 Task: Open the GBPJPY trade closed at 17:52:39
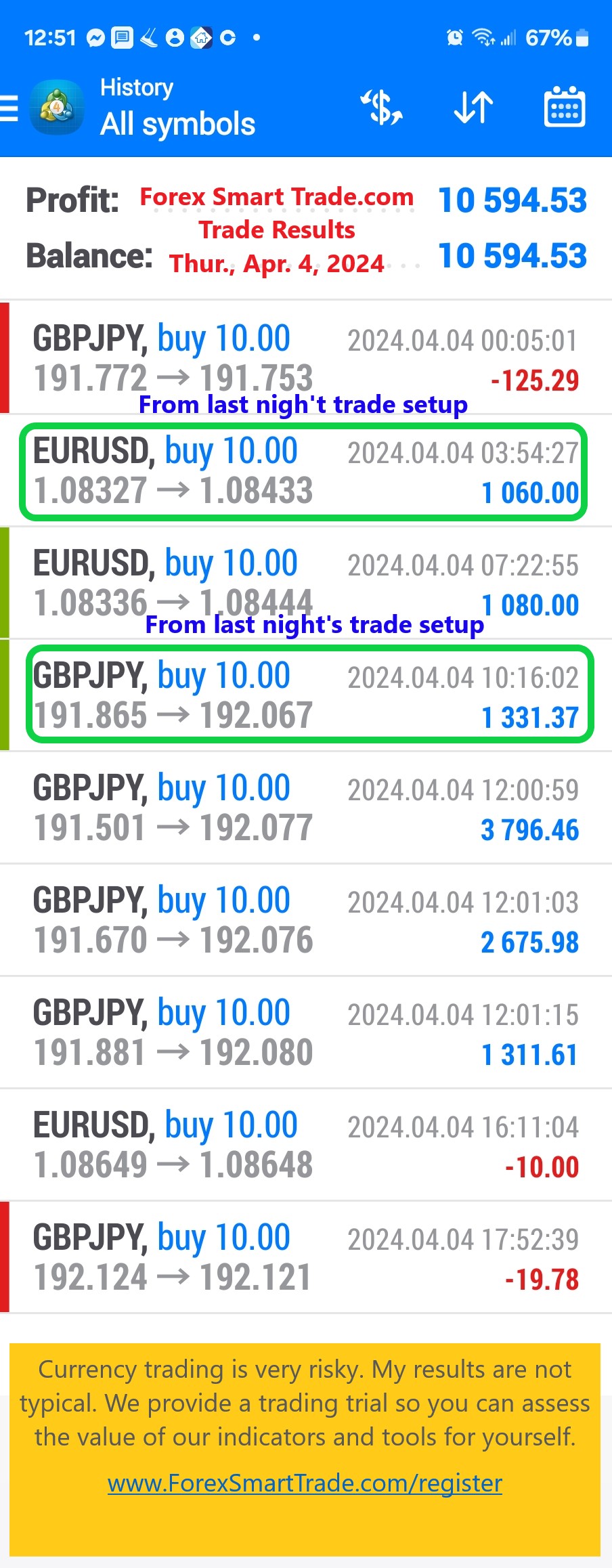pos(306,1257)
